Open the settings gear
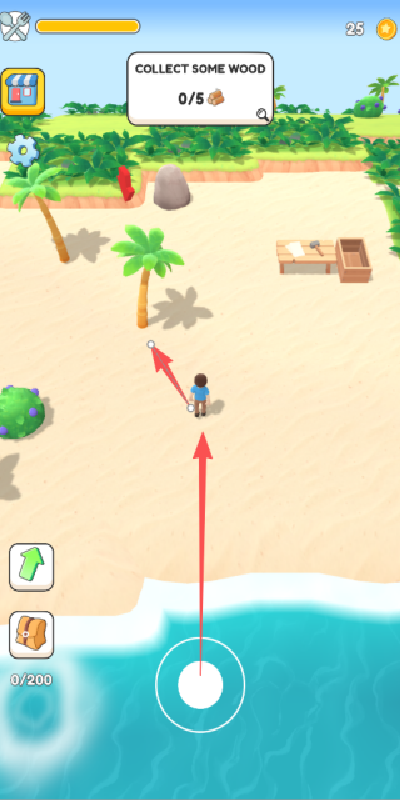The height and width of the screenshot is (800, 400). (x=23, y=151)
